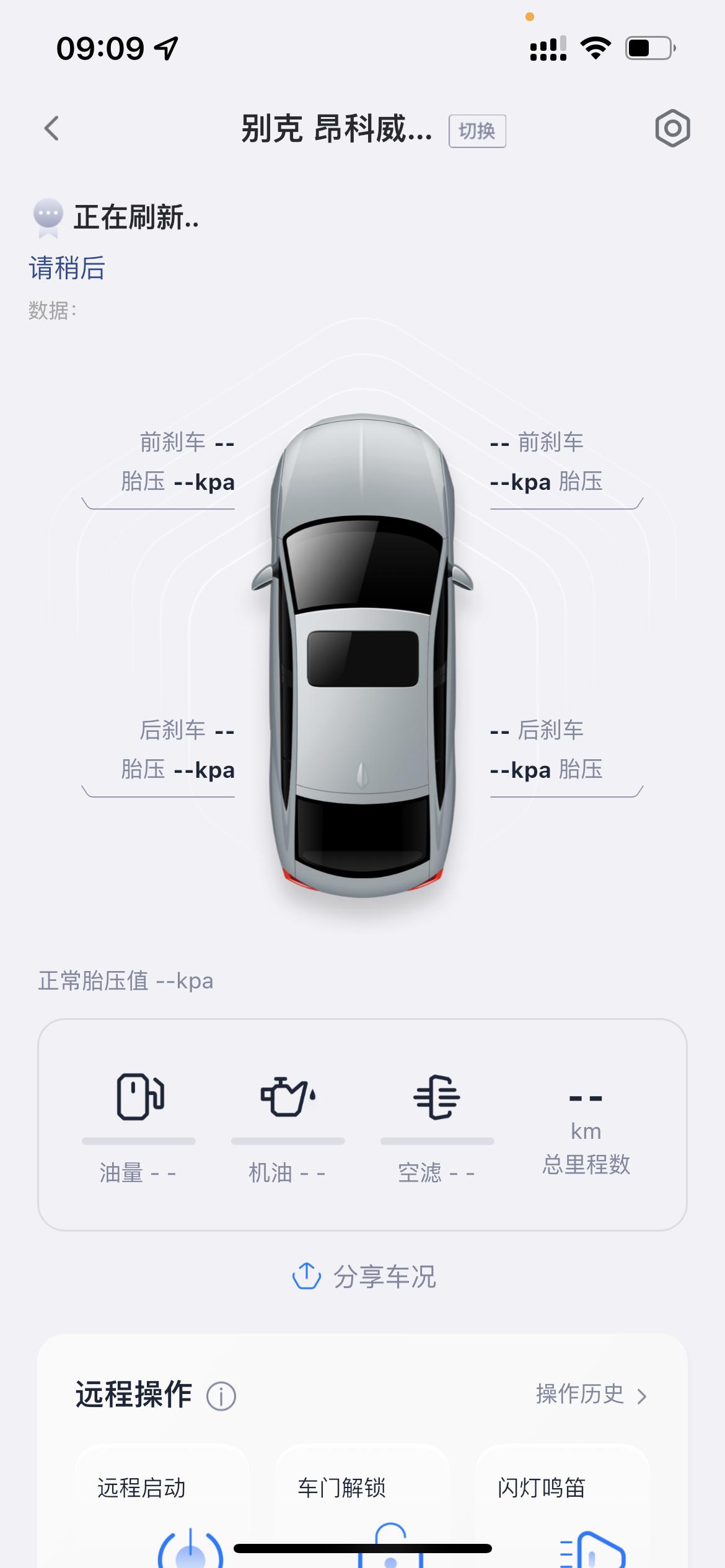Share vehicle condition via 分享车况

click(x=364, y=1276)
